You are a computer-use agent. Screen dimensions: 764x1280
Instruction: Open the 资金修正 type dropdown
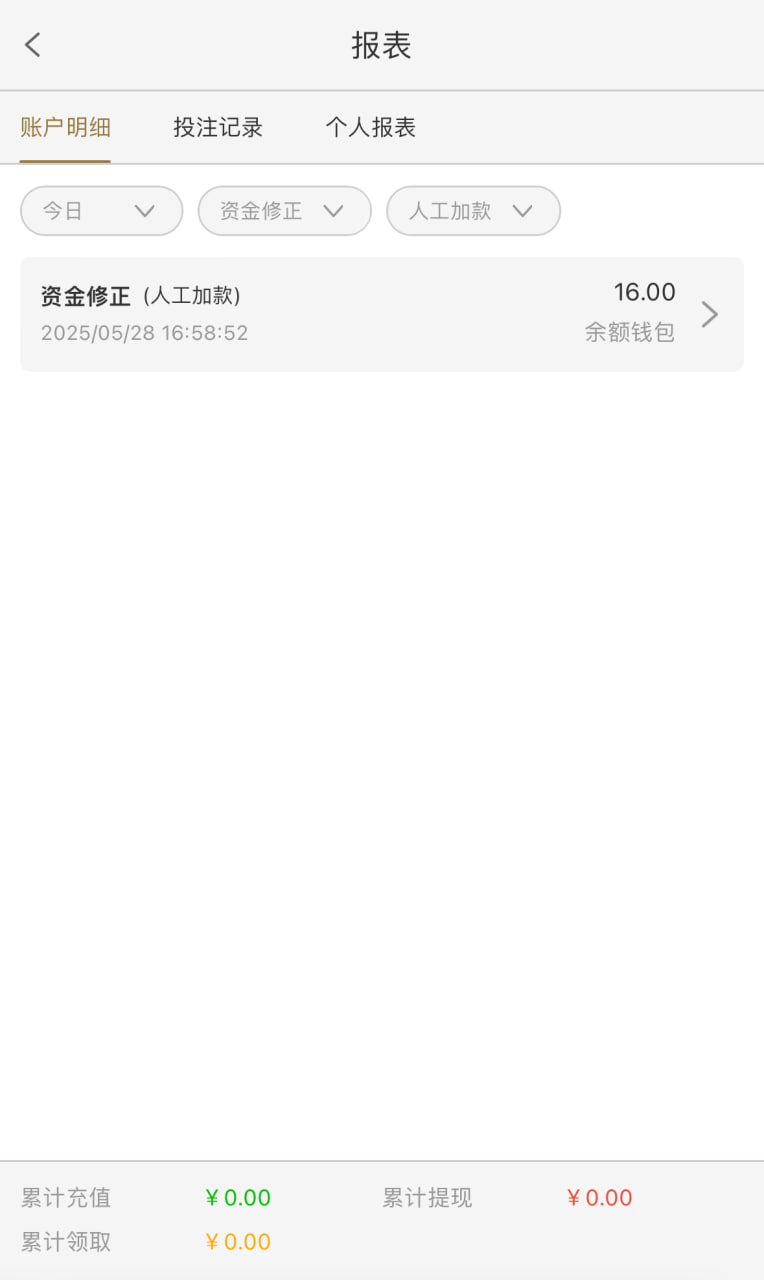coord(284,211)
